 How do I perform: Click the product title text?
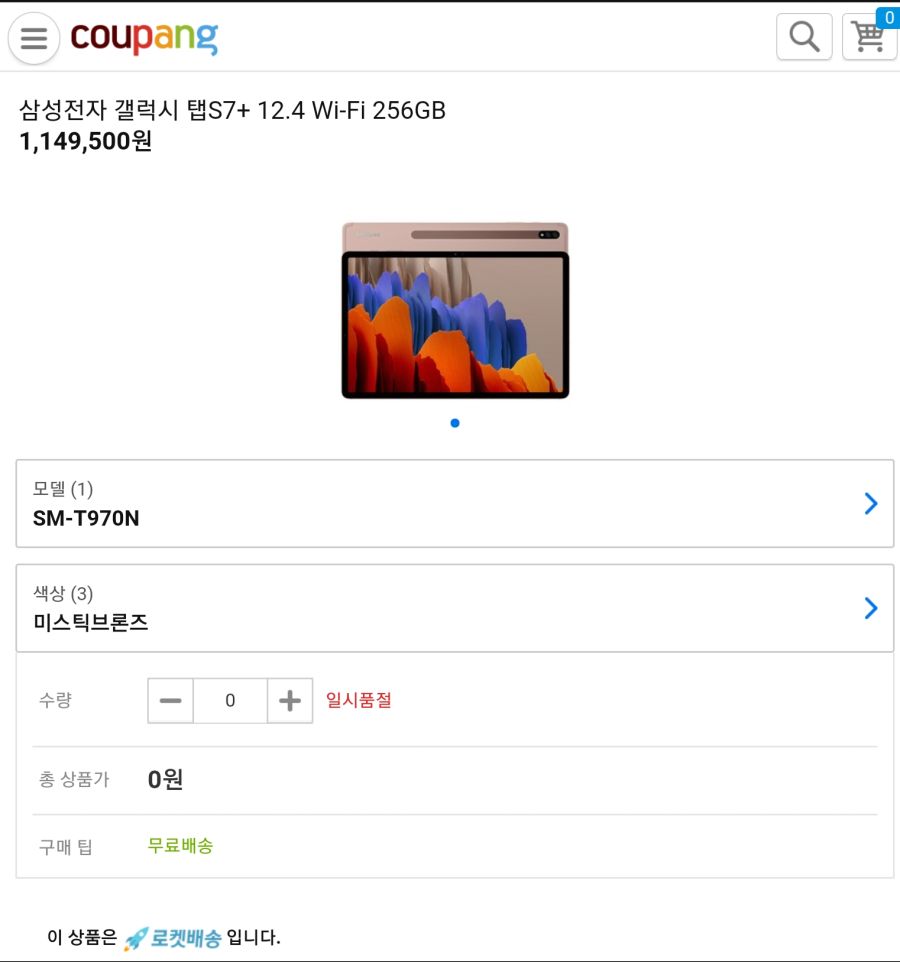(232, 111)
